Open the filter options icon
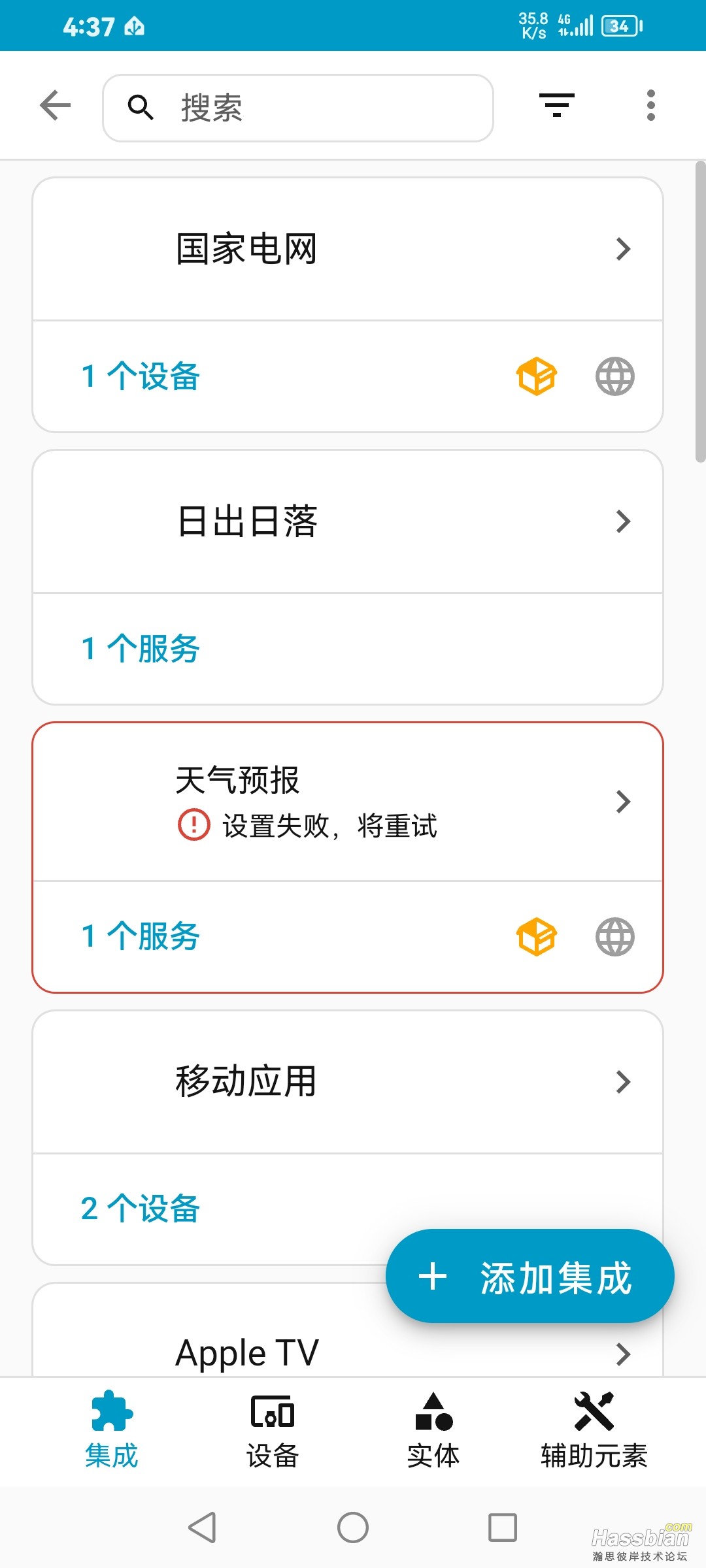Image resolution: width=706 pixels, height=1568 pixels. pyautogui.click(x=556, y=105)
